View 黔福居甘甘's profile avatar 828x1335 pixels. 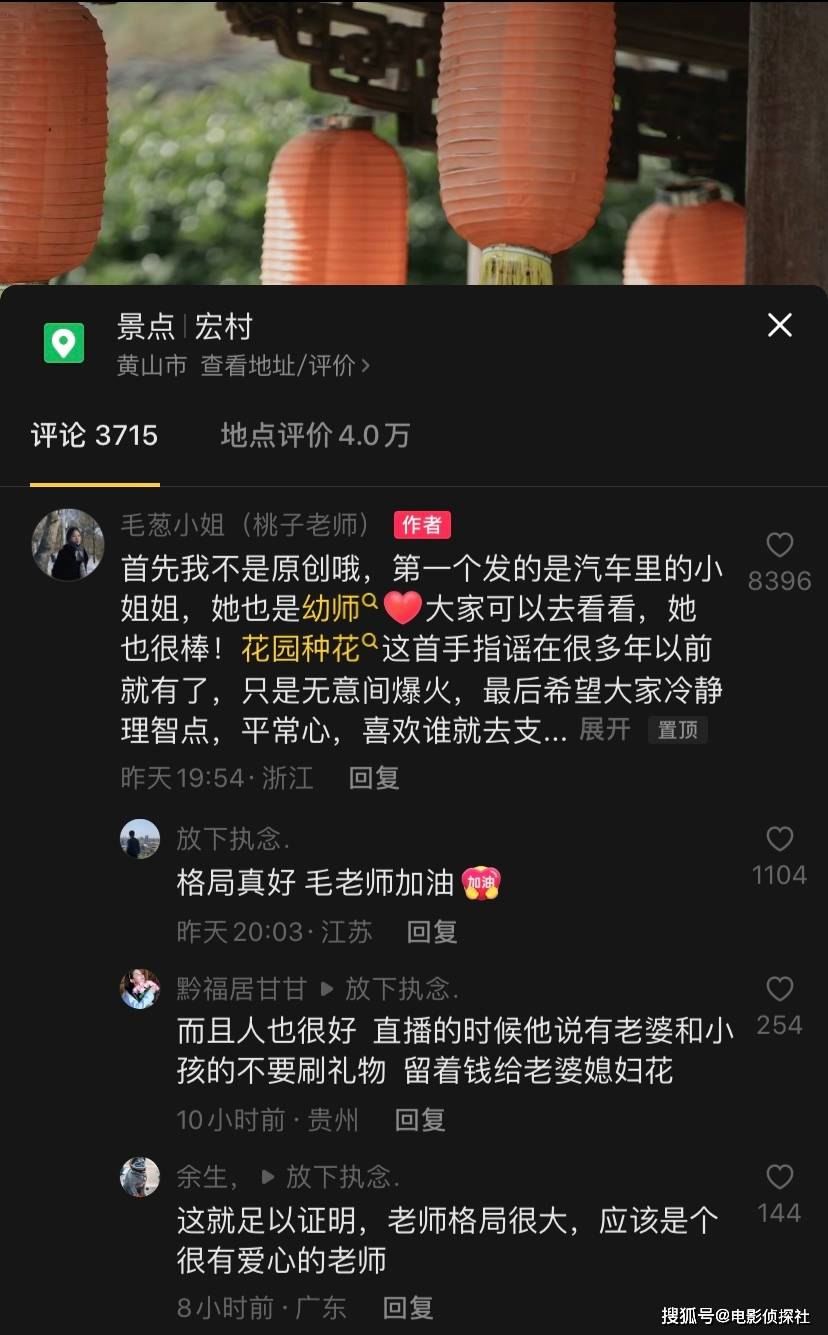[x=140, y=989]
